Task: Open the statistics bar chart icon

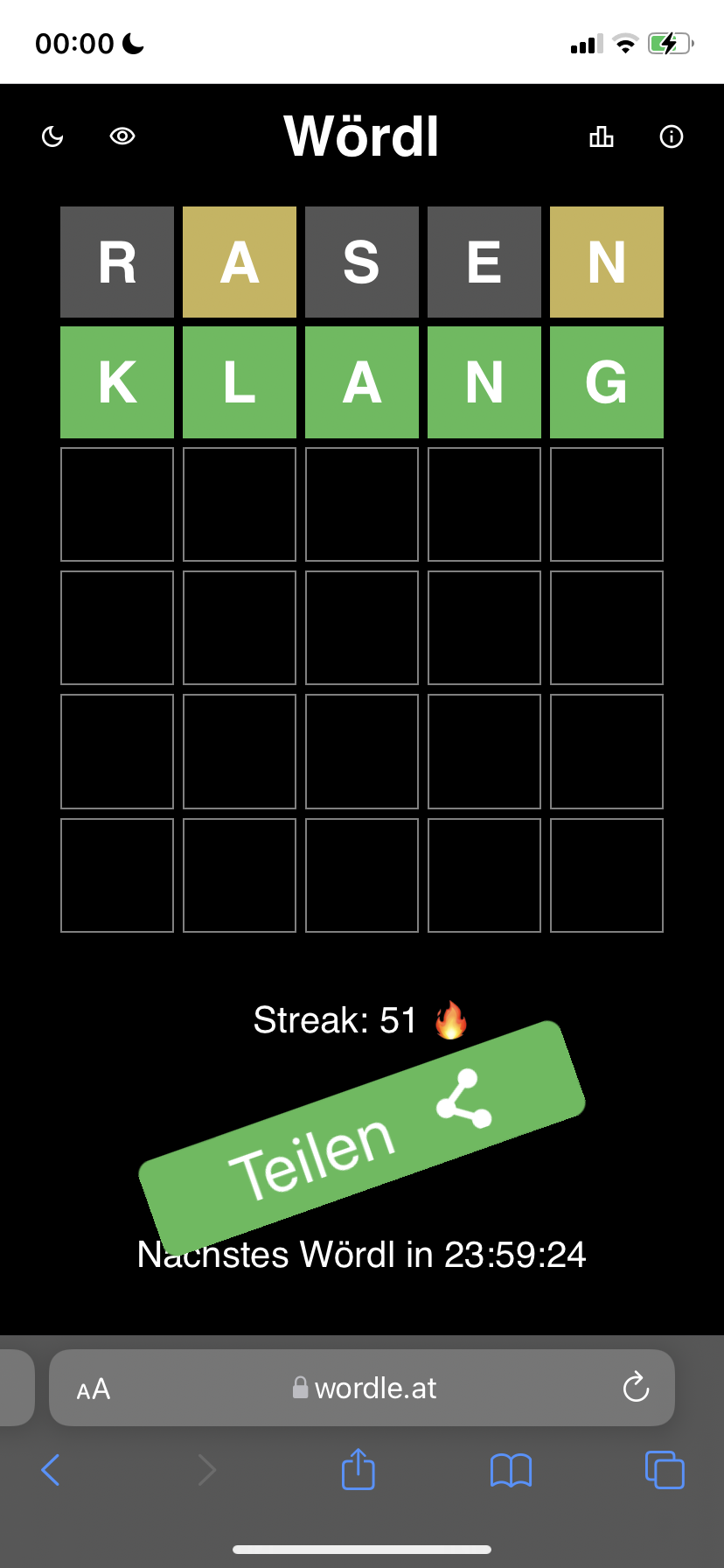Action: [x=602, y=136]
